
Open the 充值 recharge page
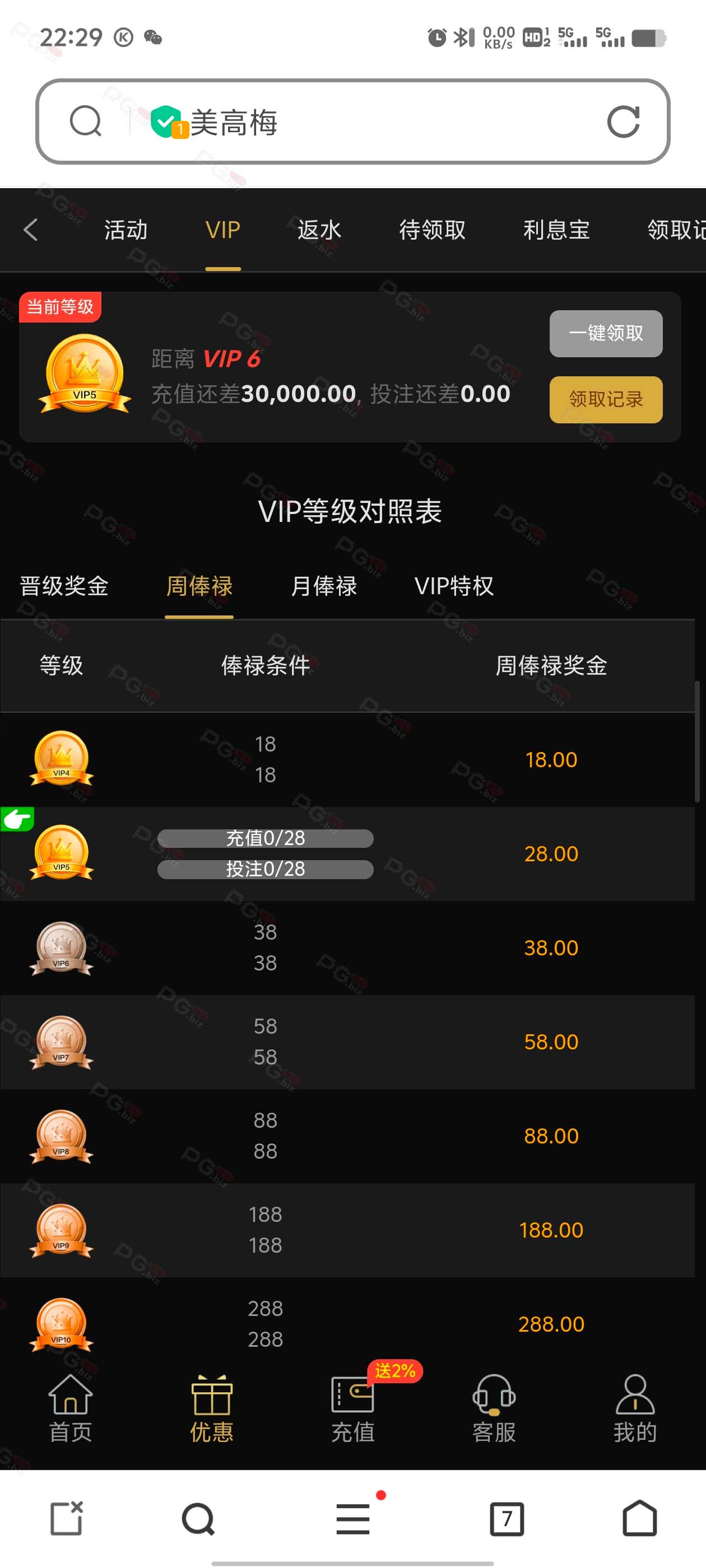(x=352, y=1408)
